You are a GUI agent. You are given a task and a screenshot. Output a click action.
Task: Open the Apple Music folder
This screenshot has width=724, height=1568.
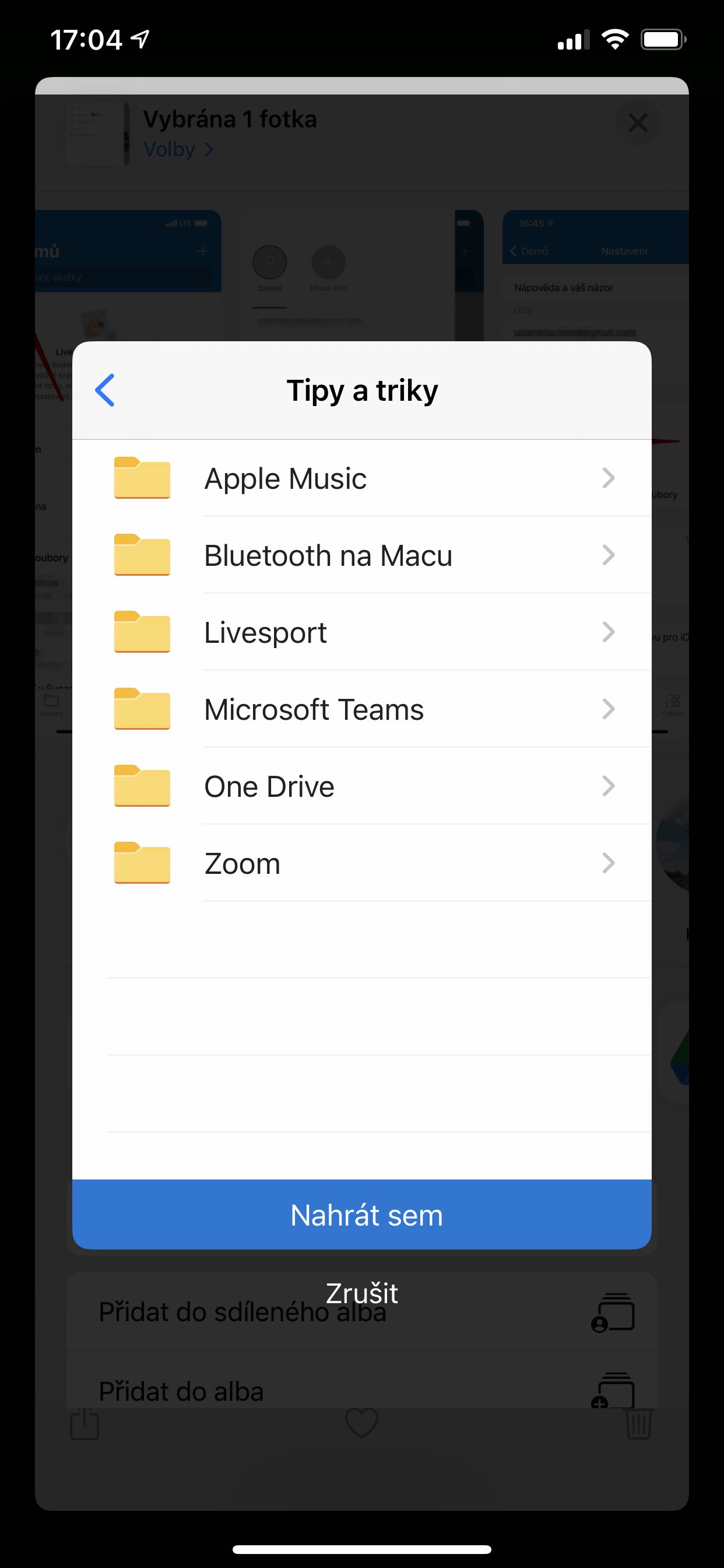[x=362, y=478]
